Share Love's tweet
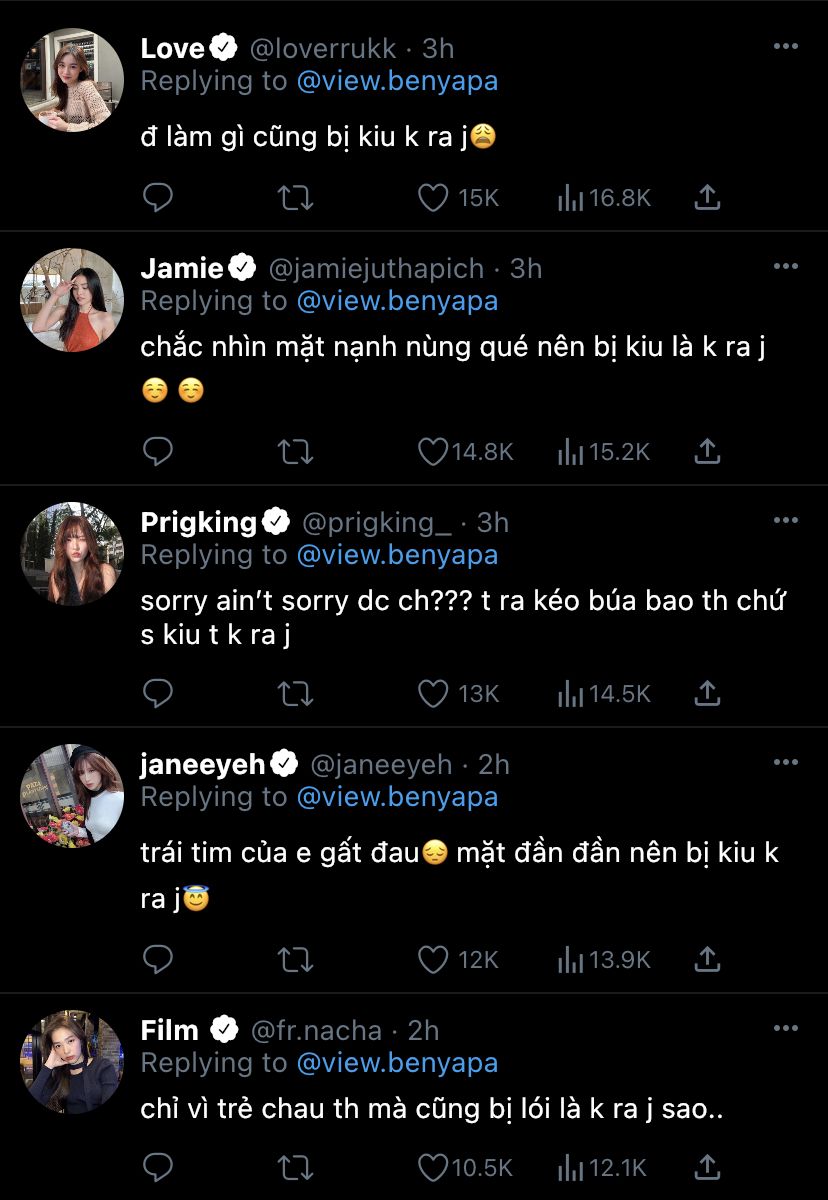The height and width of the screenshot is (1200, 828). point(706,198)
